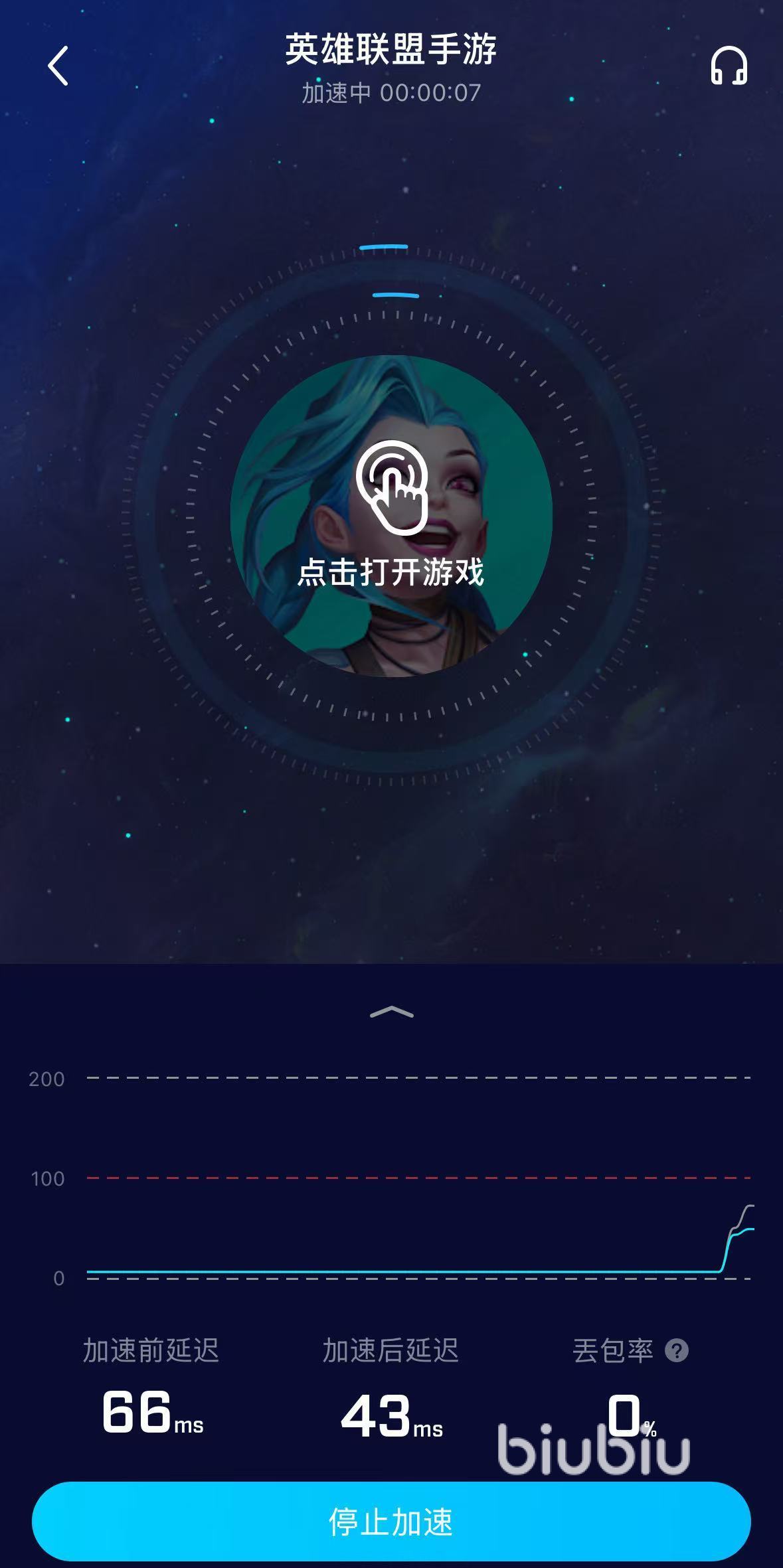Tap 停止加速 to stop acceleration

(391, 1522)
